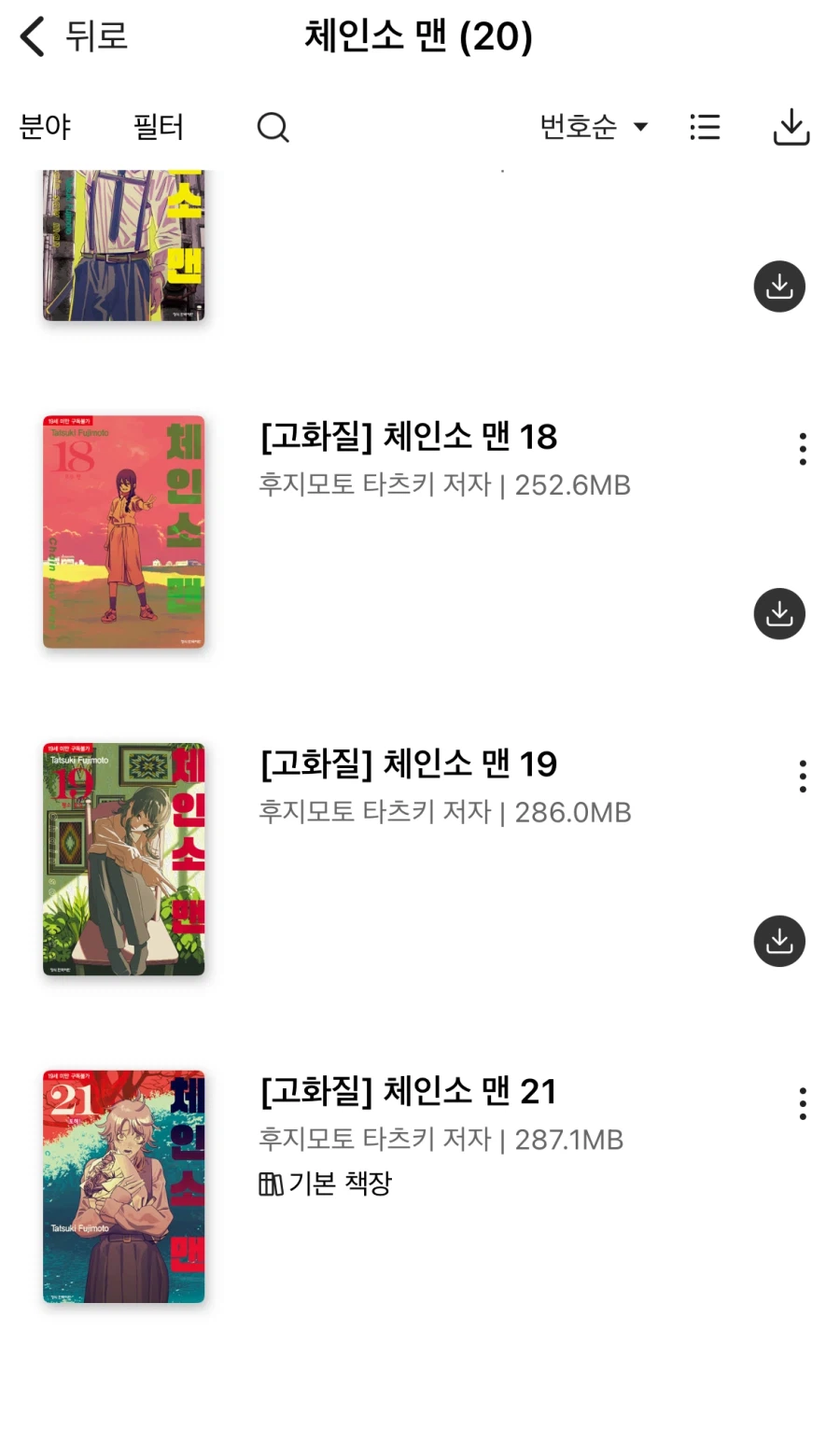Open the cover thumbnail of volume 19
The image size is (840, 1443).
[x=125, y=859]
